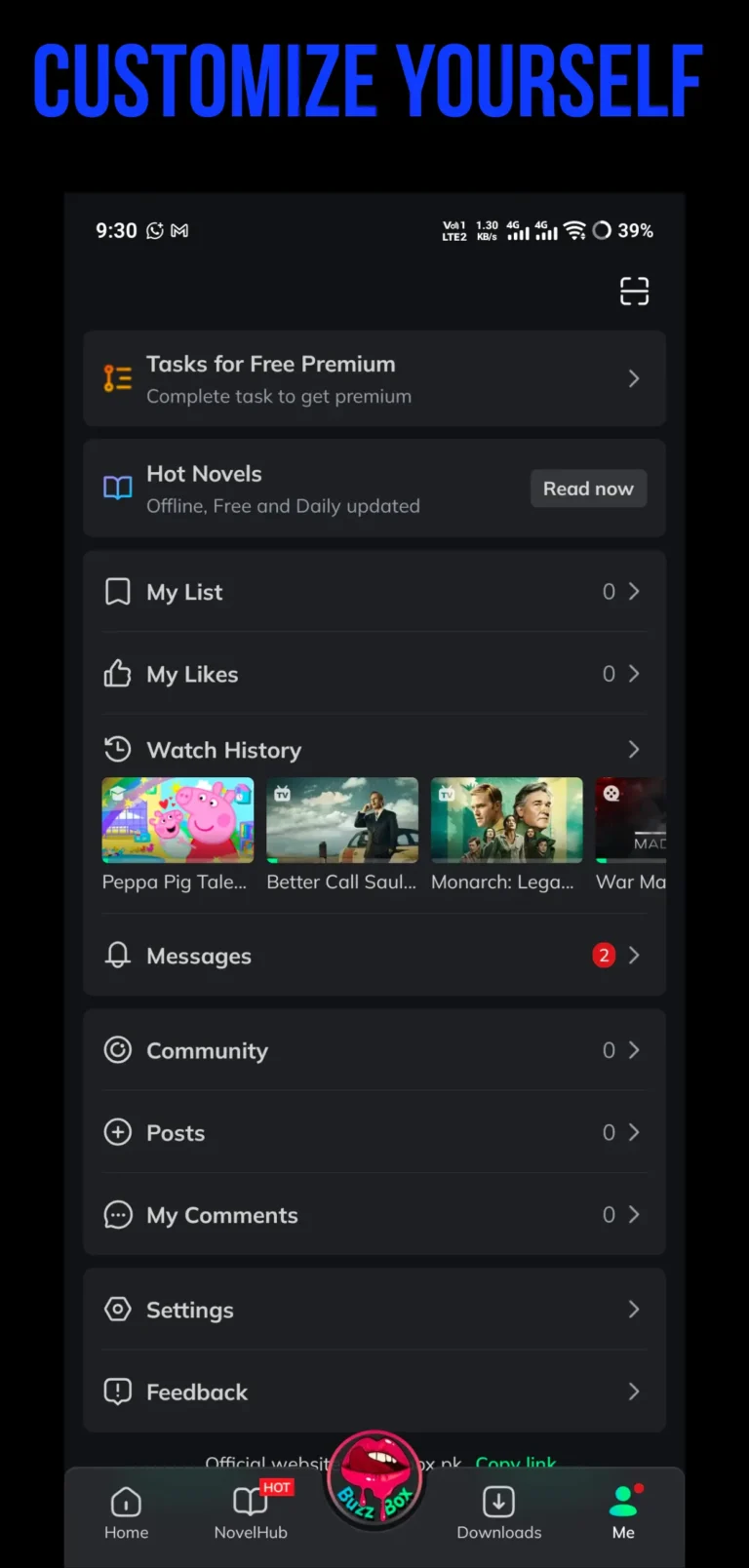Expand Watch History with its chevron

coord(633,749)
